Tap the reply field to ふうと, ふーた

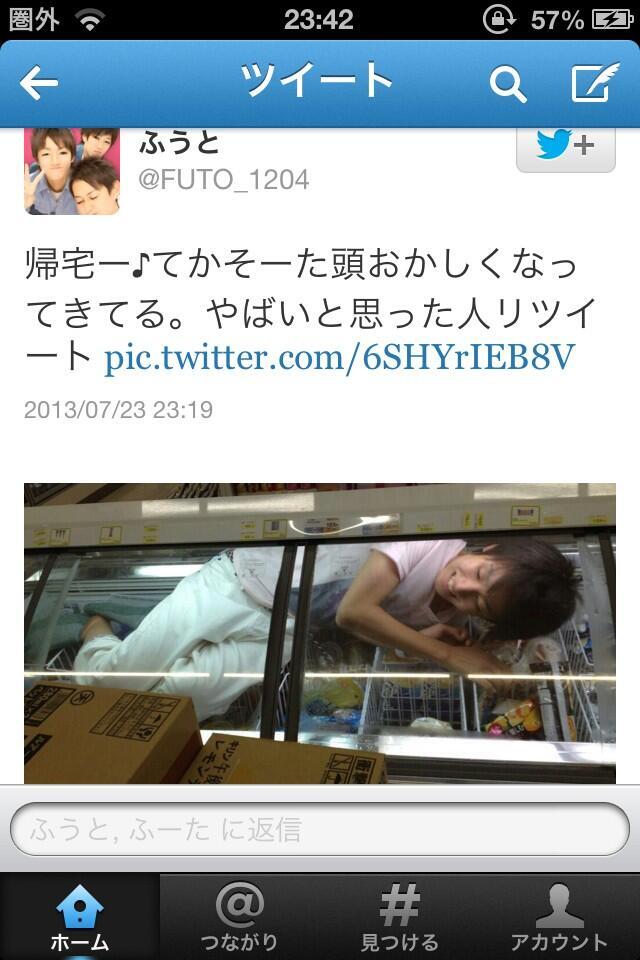pyautogui.click(x=320, y=830)
